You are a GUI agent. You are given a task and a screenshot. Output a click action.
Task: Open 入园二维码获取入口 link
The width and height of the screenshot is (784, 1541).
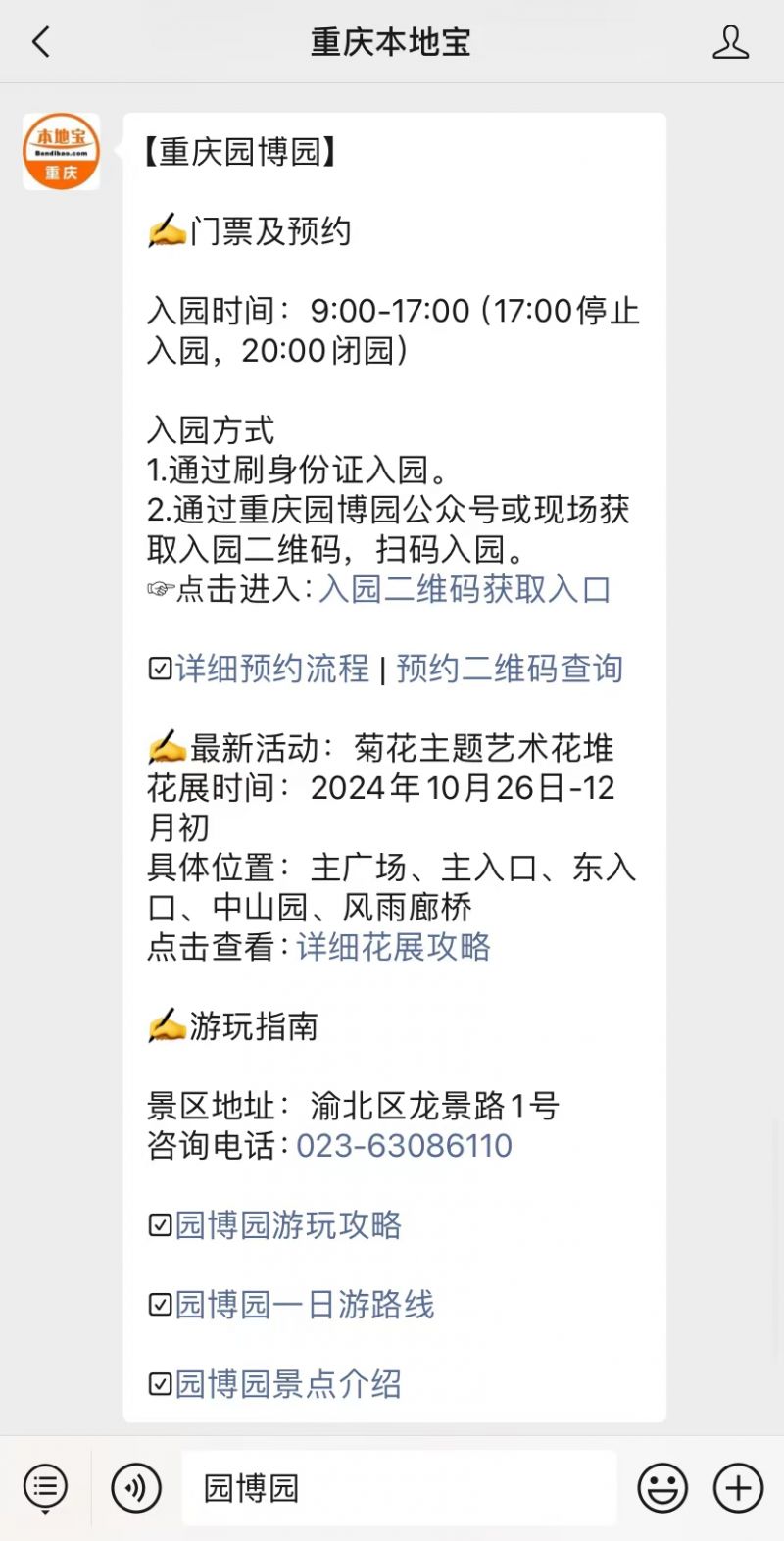pyautogui.click(x=465, y=590)
